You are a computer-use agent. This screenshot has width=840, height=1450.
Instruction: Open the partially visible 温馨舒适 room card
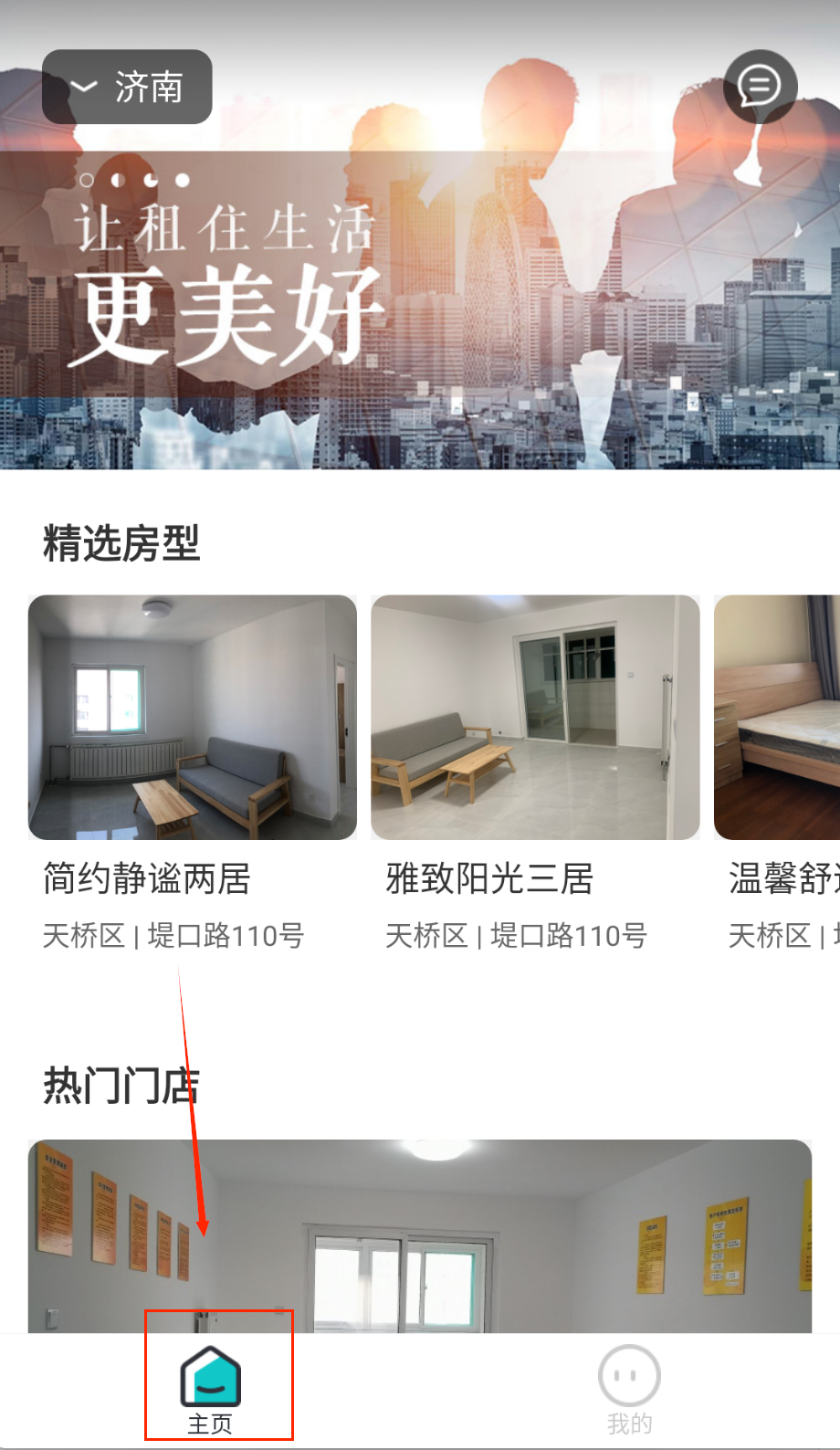(778, 718)
